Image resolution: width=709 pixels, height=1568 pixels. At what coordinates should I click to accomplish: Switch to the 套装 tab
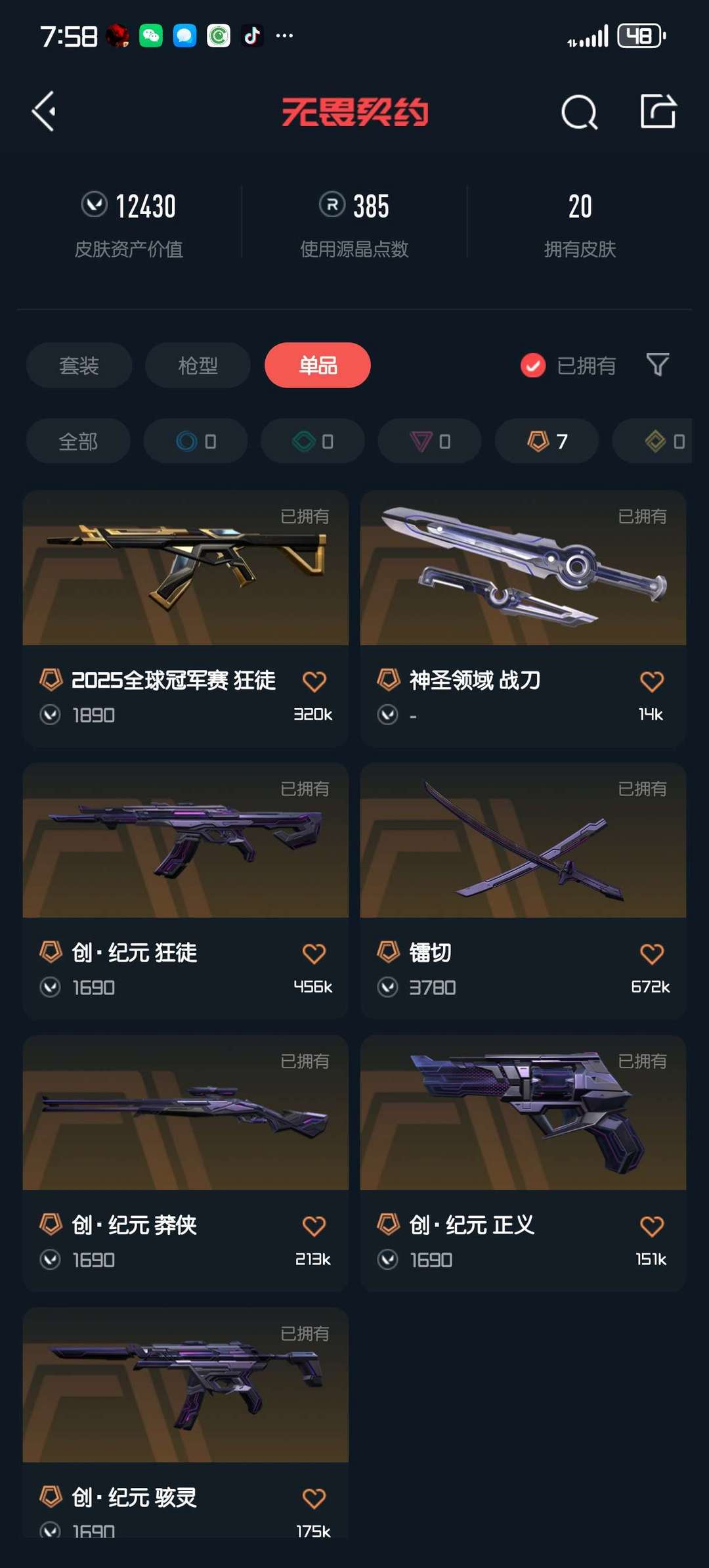(x=79, y=365)
